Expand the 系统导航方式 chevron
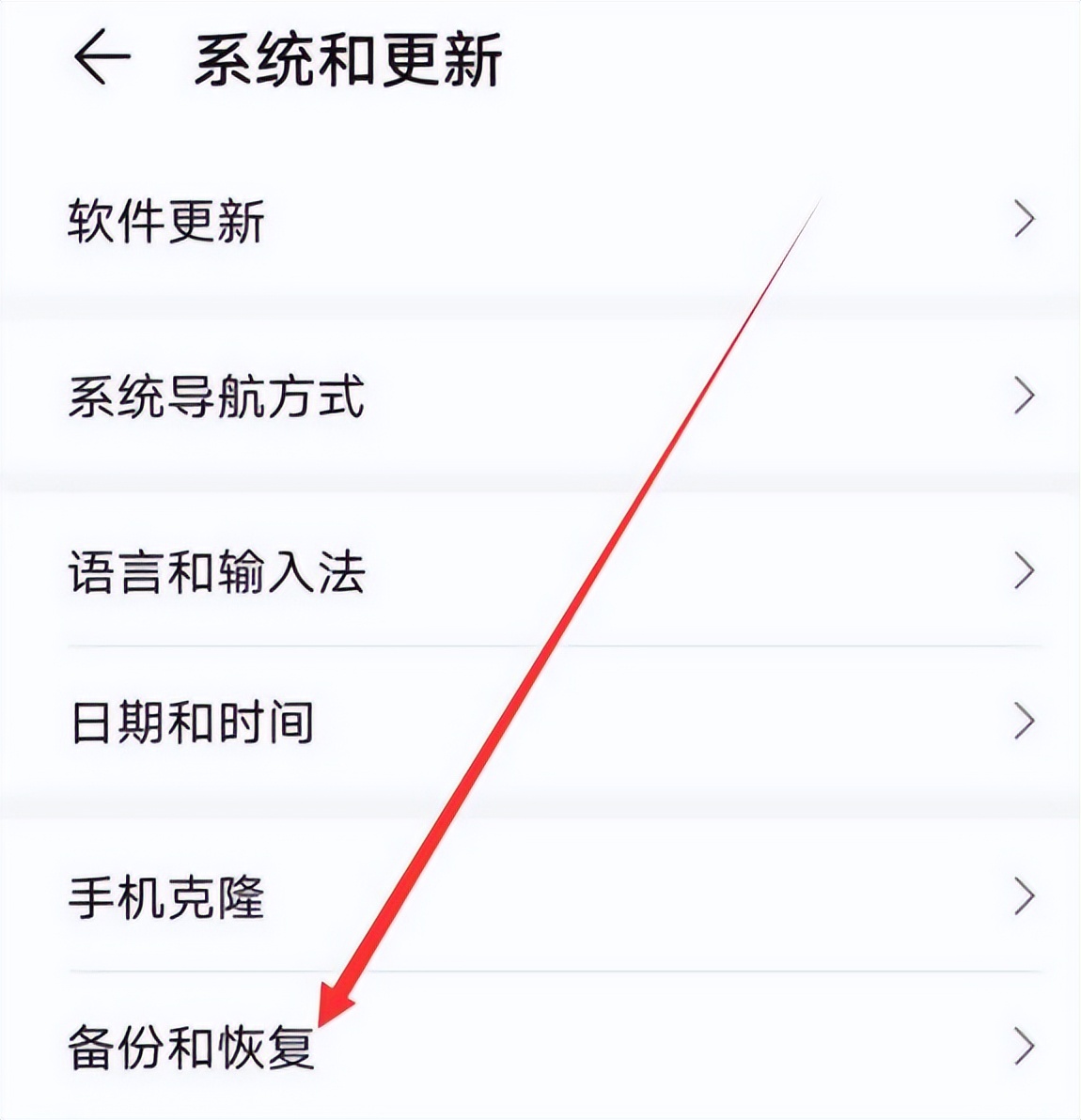This screenshot has width=1081, height=1120. pos(1023,398)
